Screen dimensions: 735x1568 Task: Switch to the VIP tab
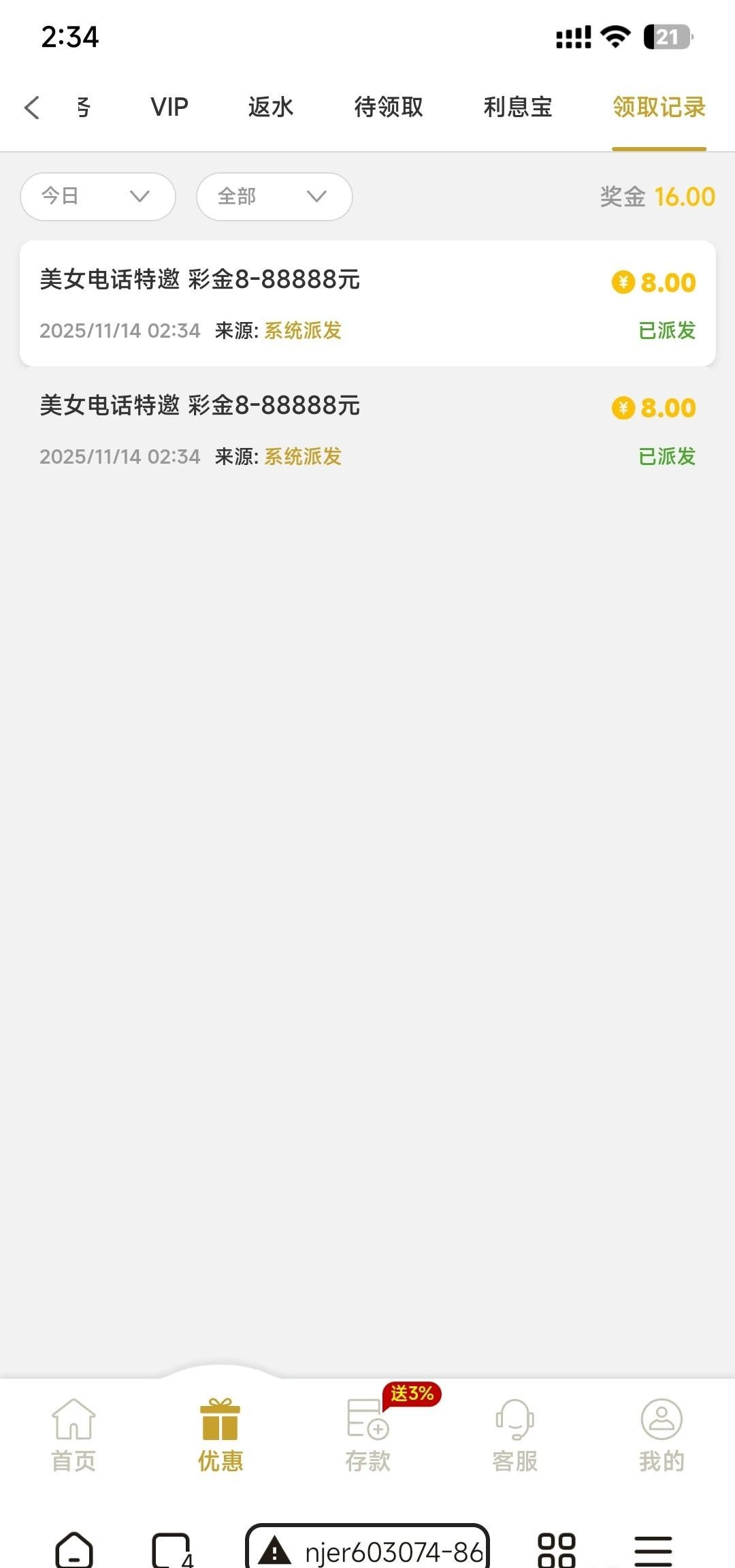tap(169, 108)
